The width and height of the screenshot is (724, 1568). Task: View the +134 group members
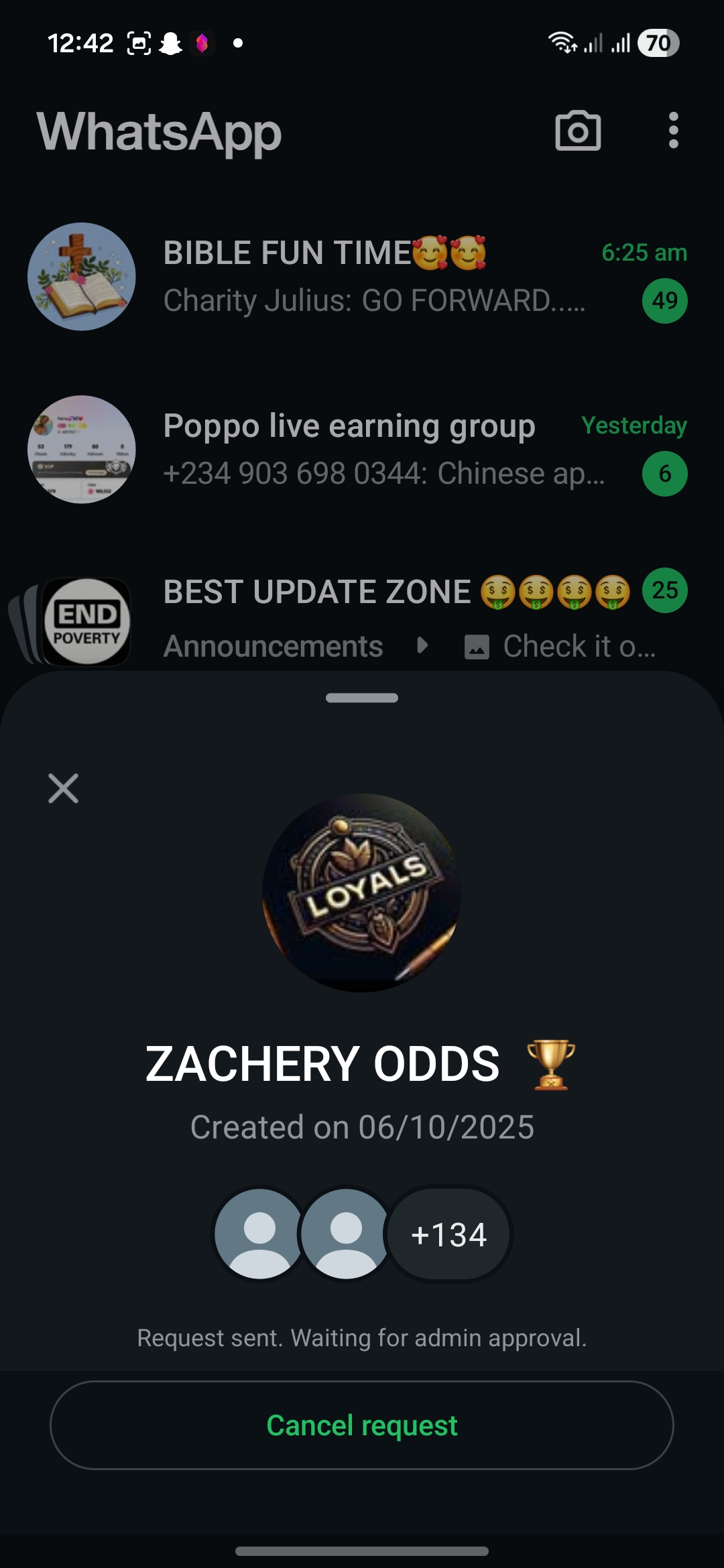point(448,1234)
